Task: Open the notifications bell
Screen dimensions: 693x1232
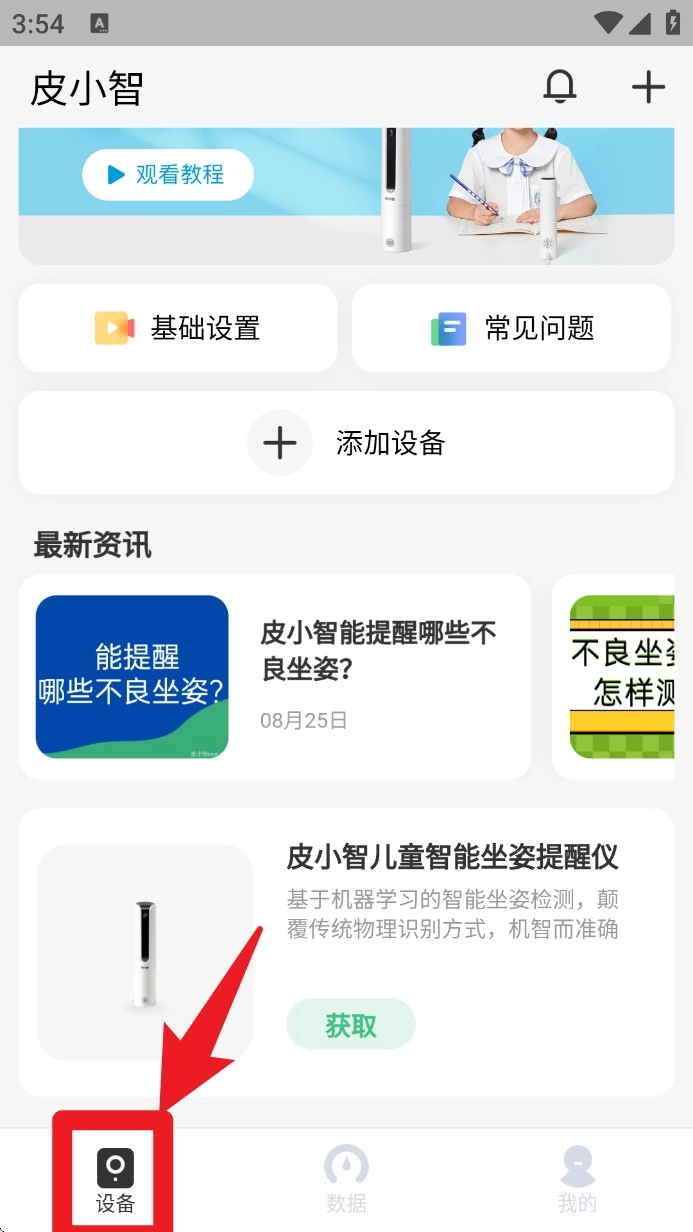Action: coord(560,87)
